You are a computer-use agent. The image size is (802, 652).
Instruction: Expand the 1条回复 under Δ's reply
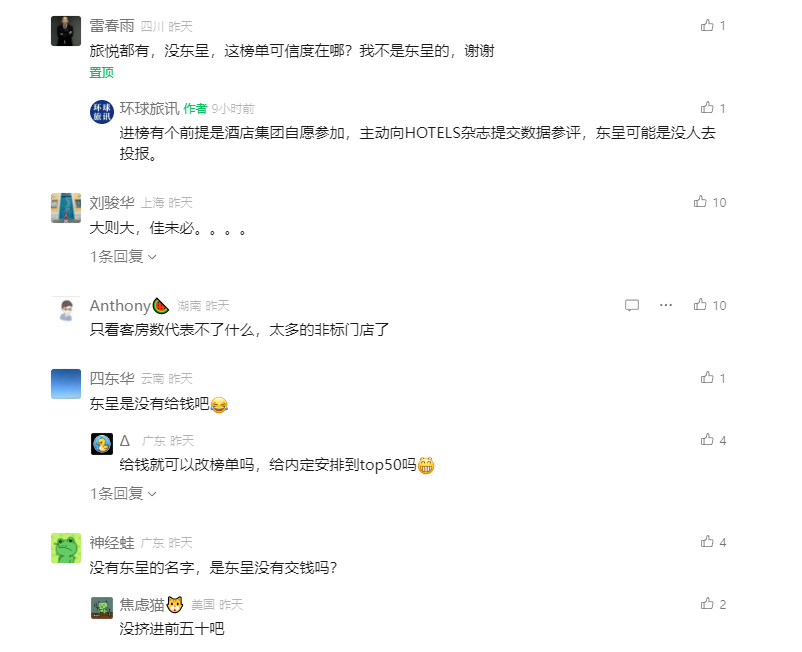pos(124,493)
